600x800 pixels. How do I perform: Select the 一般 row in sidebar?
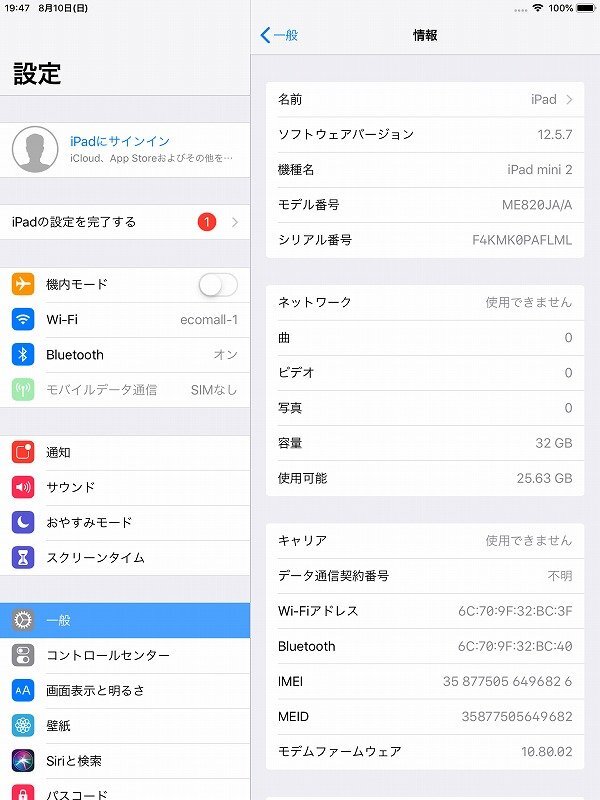125,620
